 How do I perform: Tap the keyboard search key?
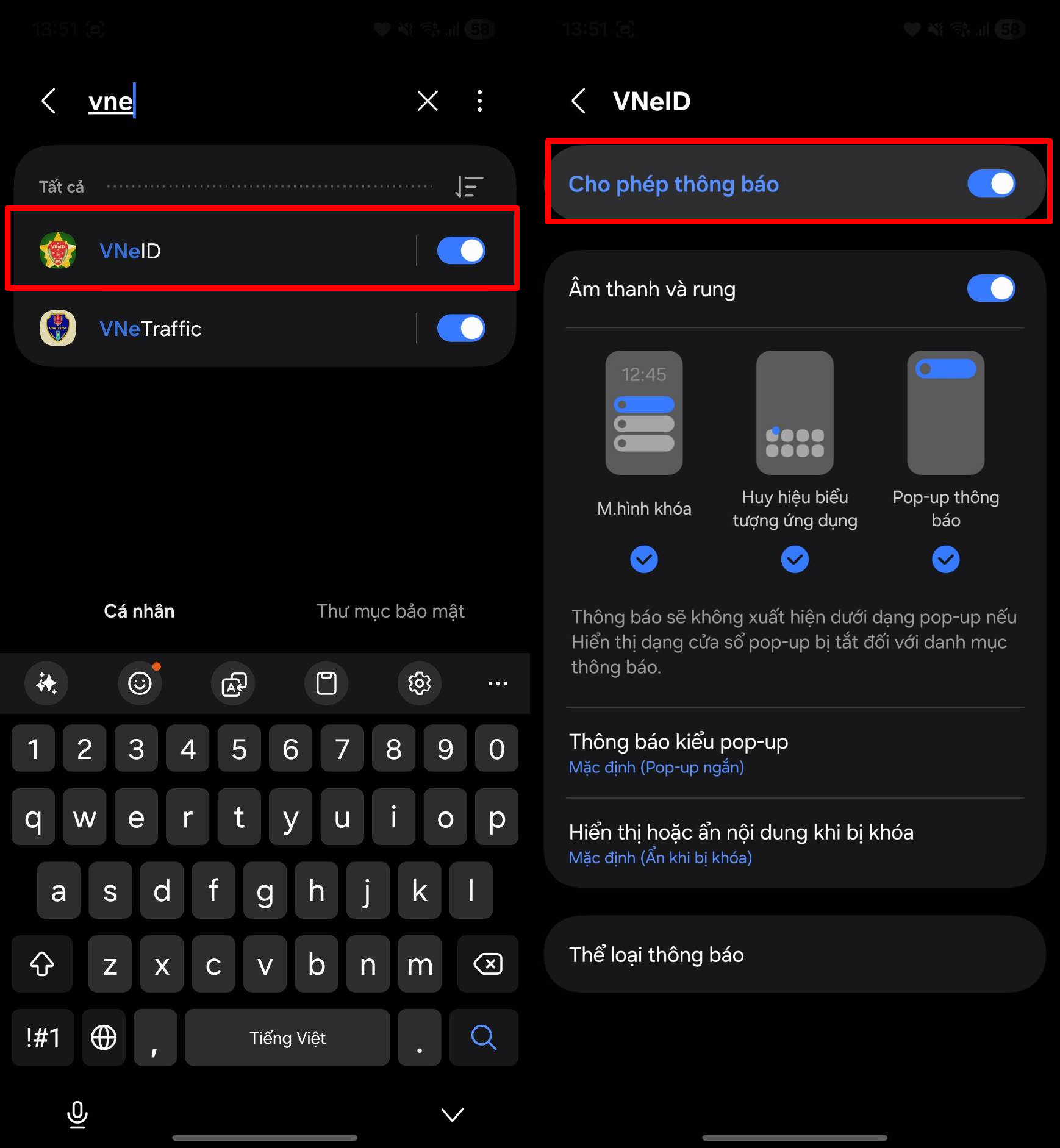coord(484,1037)
